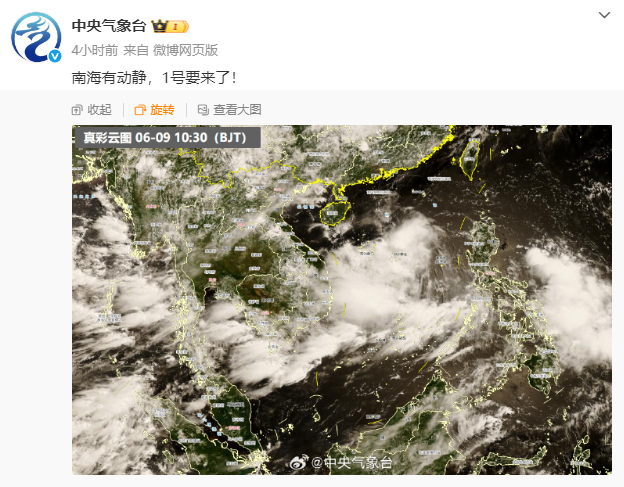Image resolution: width=624 pixels, height=487 pixels.
Task: Rotate the image with 旋转
Action: click(155, 109)
